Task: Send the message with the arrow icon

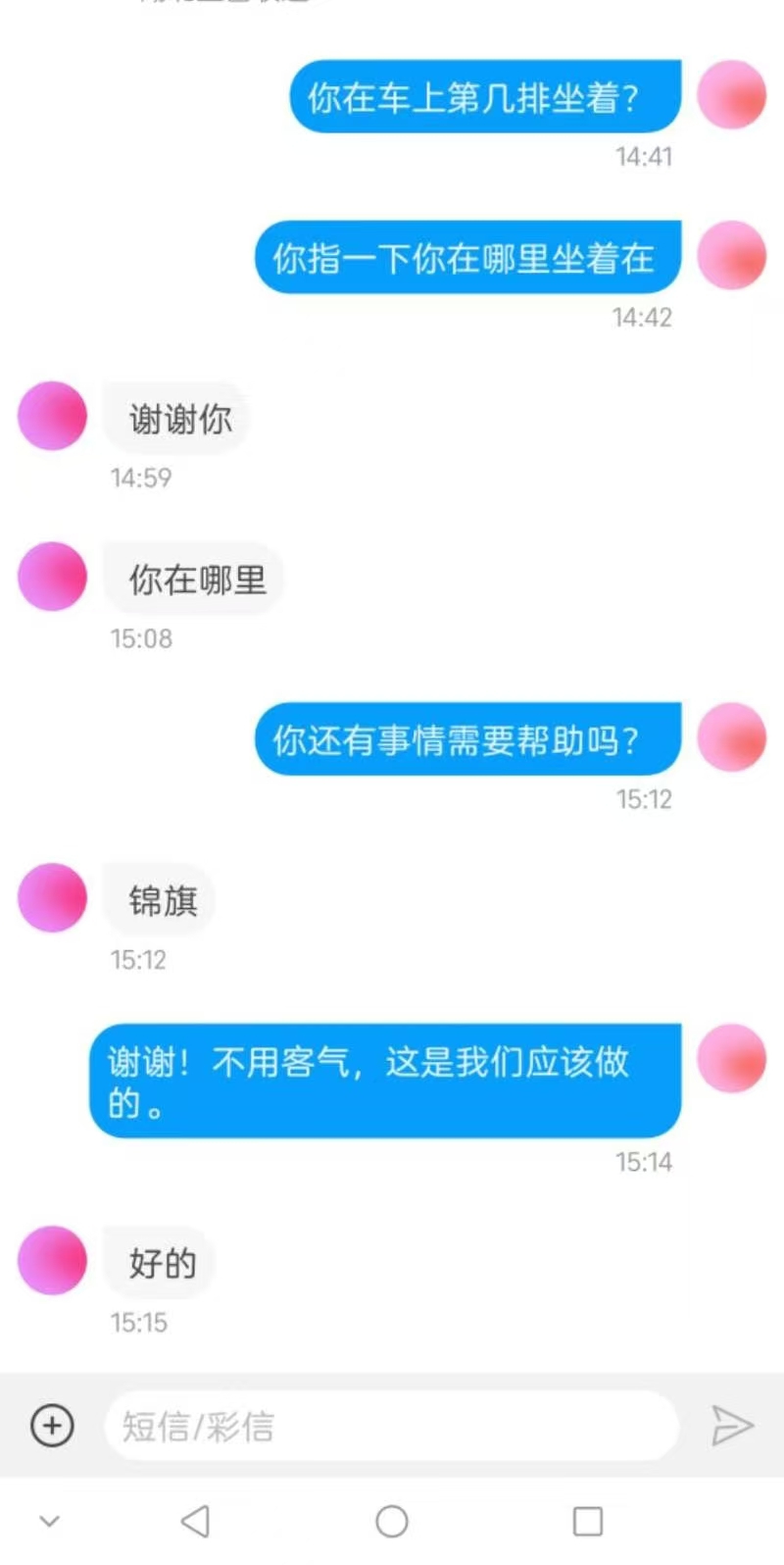Action: tap(731, 1425)
